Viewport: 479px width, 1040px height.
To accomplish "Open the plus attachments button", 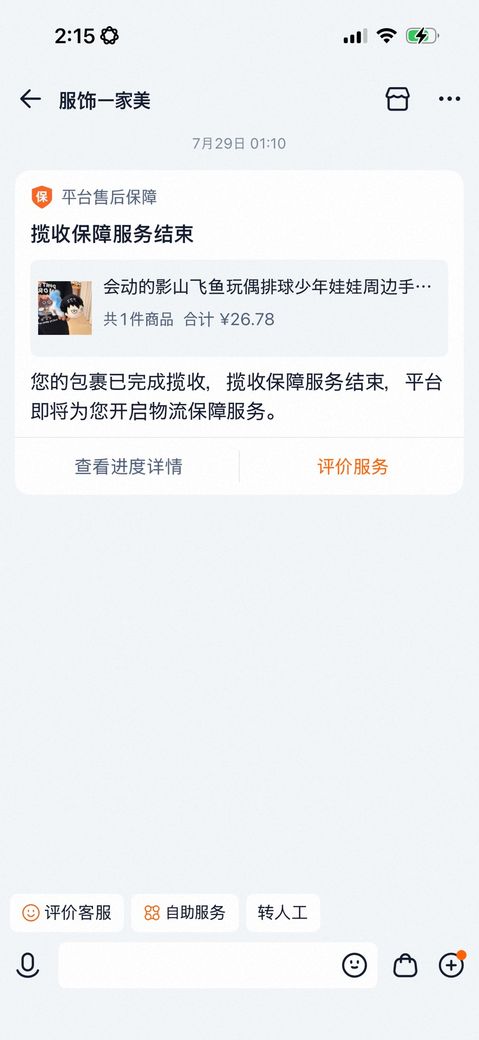I will [451, 965].
